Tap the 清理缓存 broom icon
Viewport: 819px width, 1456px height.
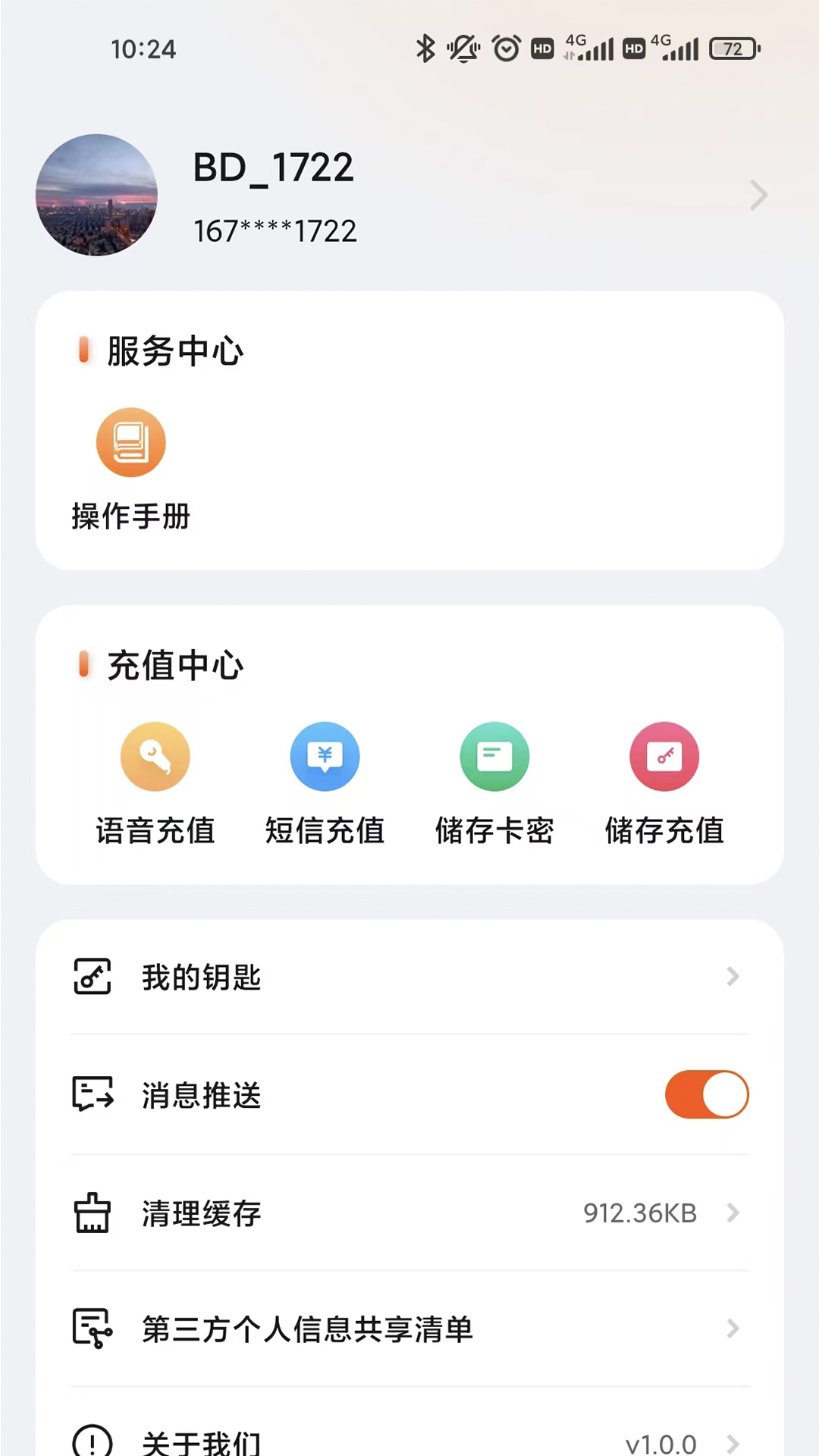[93, 1213]
